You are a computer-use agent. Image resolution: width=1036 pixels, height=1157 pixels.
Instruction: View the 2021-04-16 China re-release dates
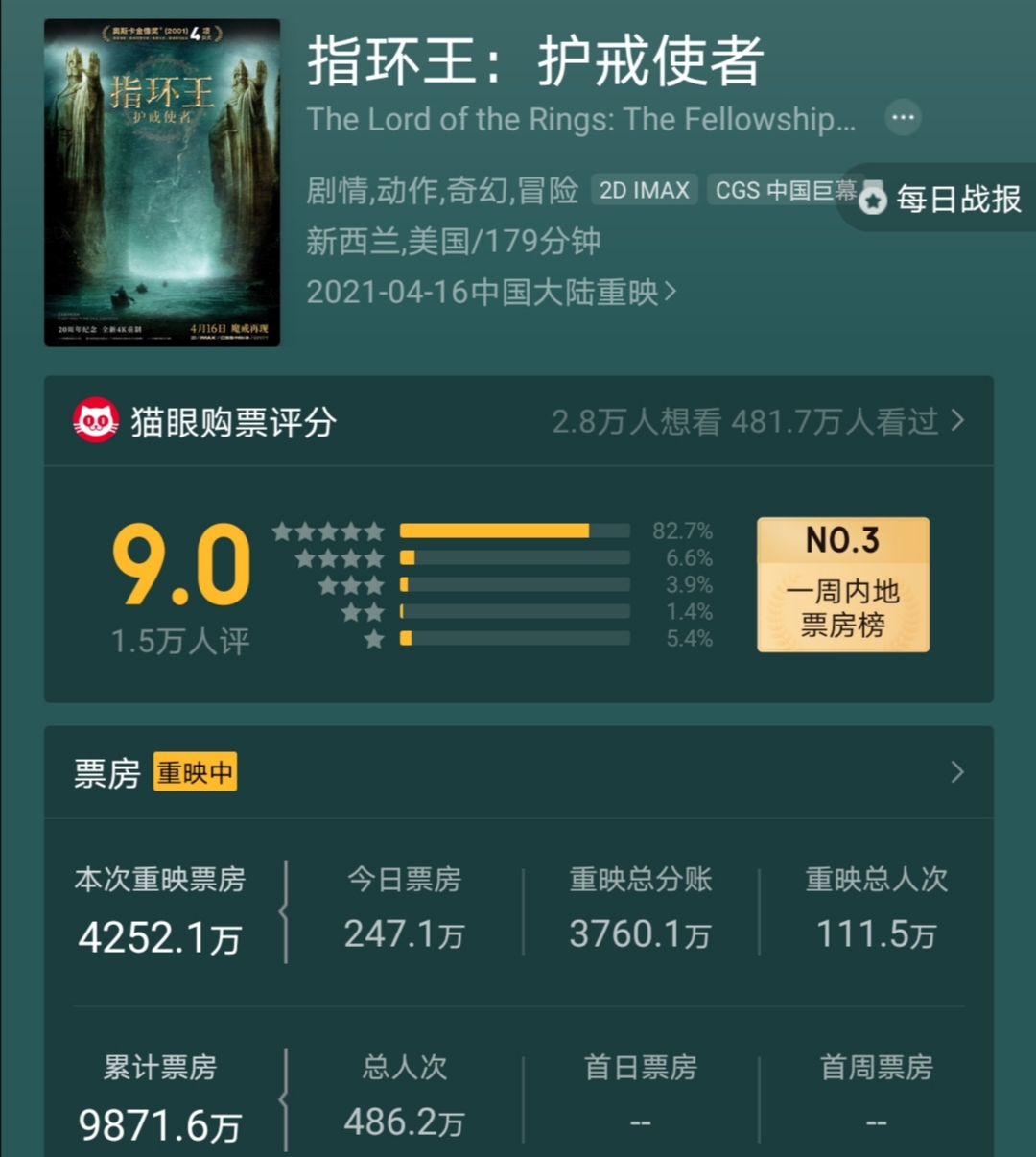point(491,292)
